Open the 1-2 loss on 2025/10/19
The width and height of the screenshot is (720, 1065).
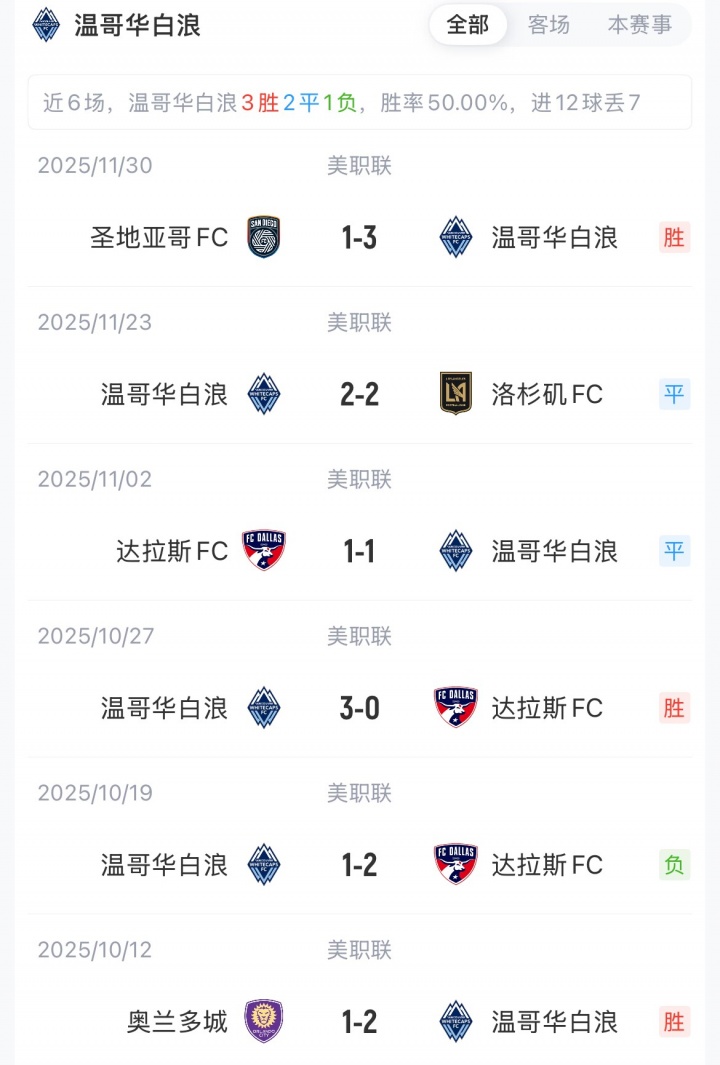point(359,865)
